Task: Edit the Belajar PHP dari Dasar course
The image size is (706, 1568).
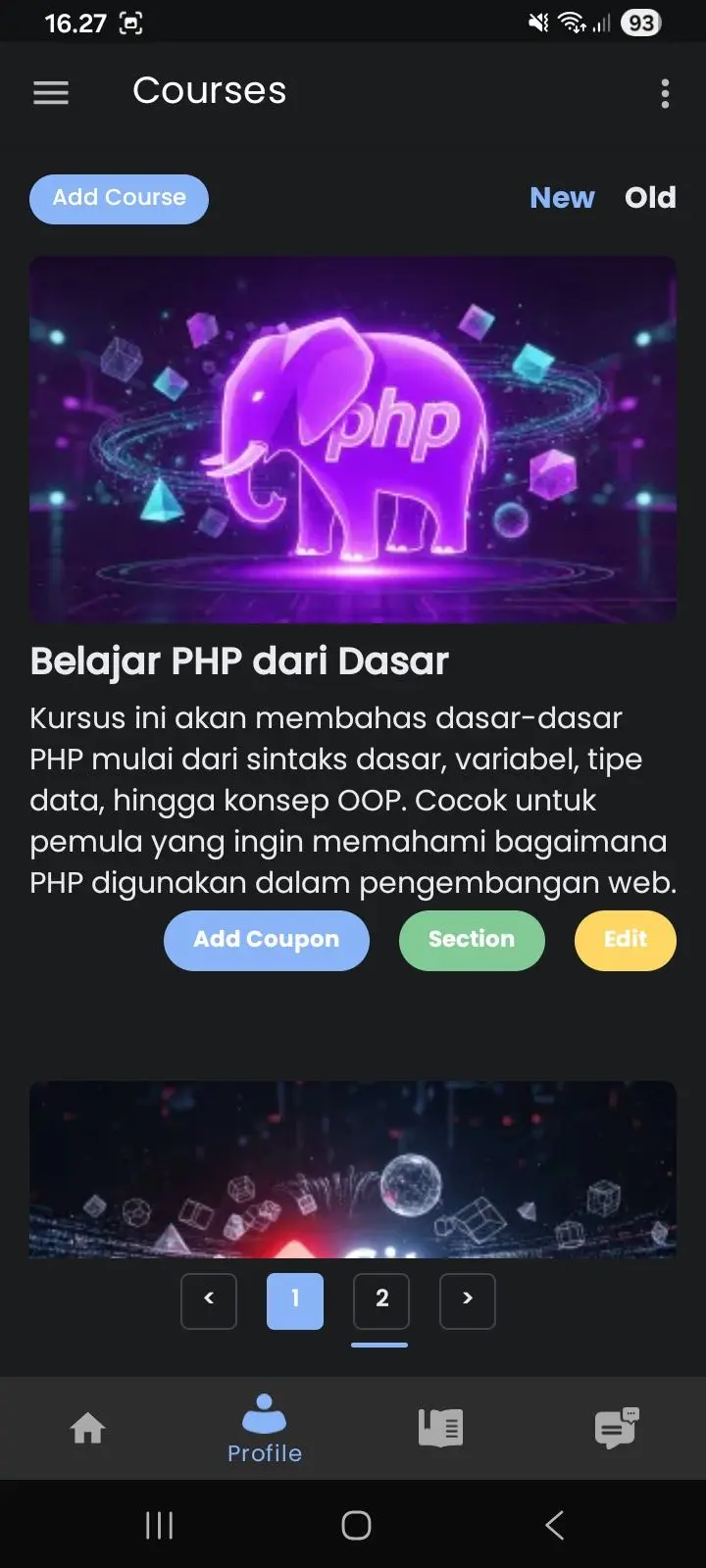Action: [626, 940]
